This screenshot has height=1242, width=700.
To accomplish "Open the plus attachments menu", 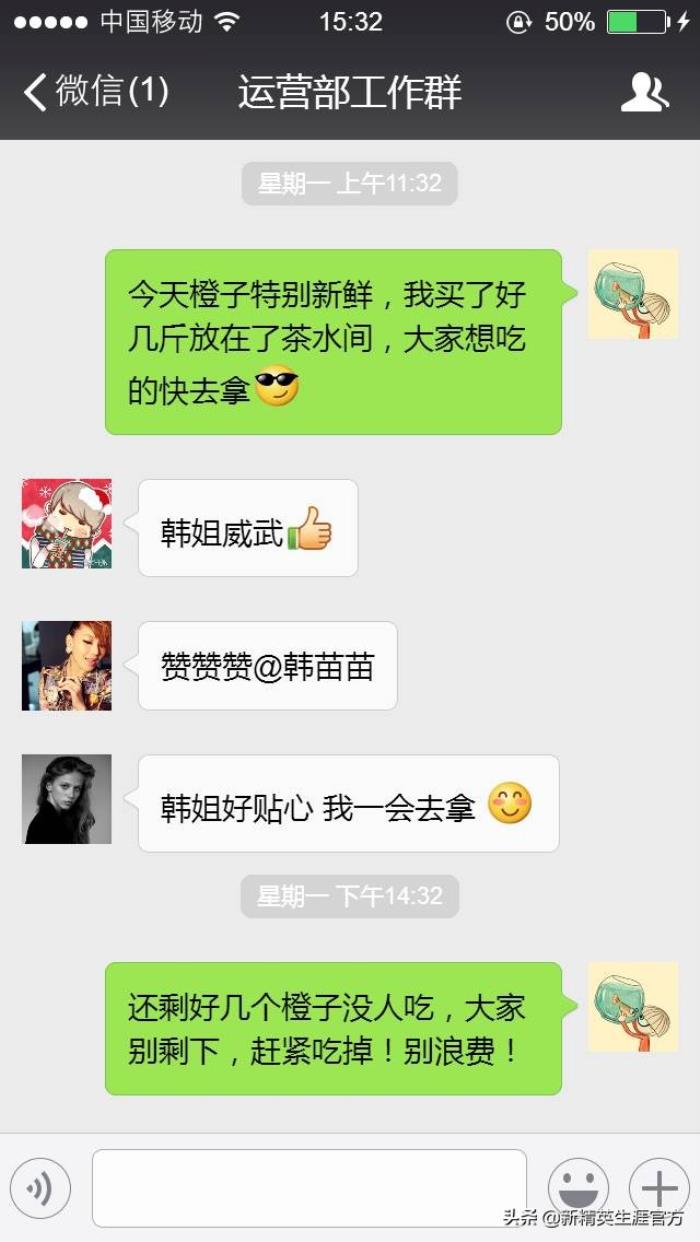I will pyautogui.click(x=659, y=1188).
